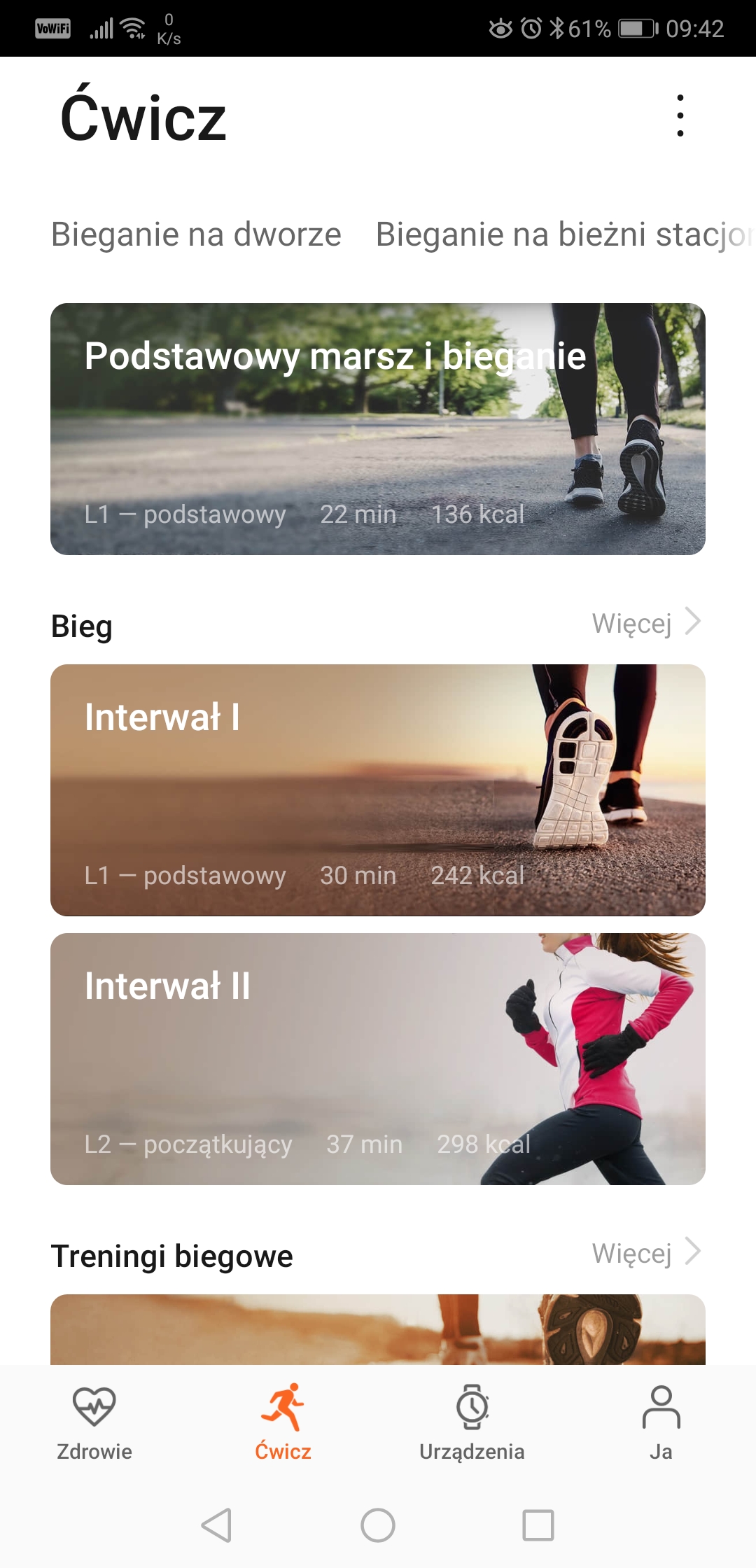The image size is (756, 1568).
Task: Select the Bieganie na dworze tab
Action: (196, 234)
